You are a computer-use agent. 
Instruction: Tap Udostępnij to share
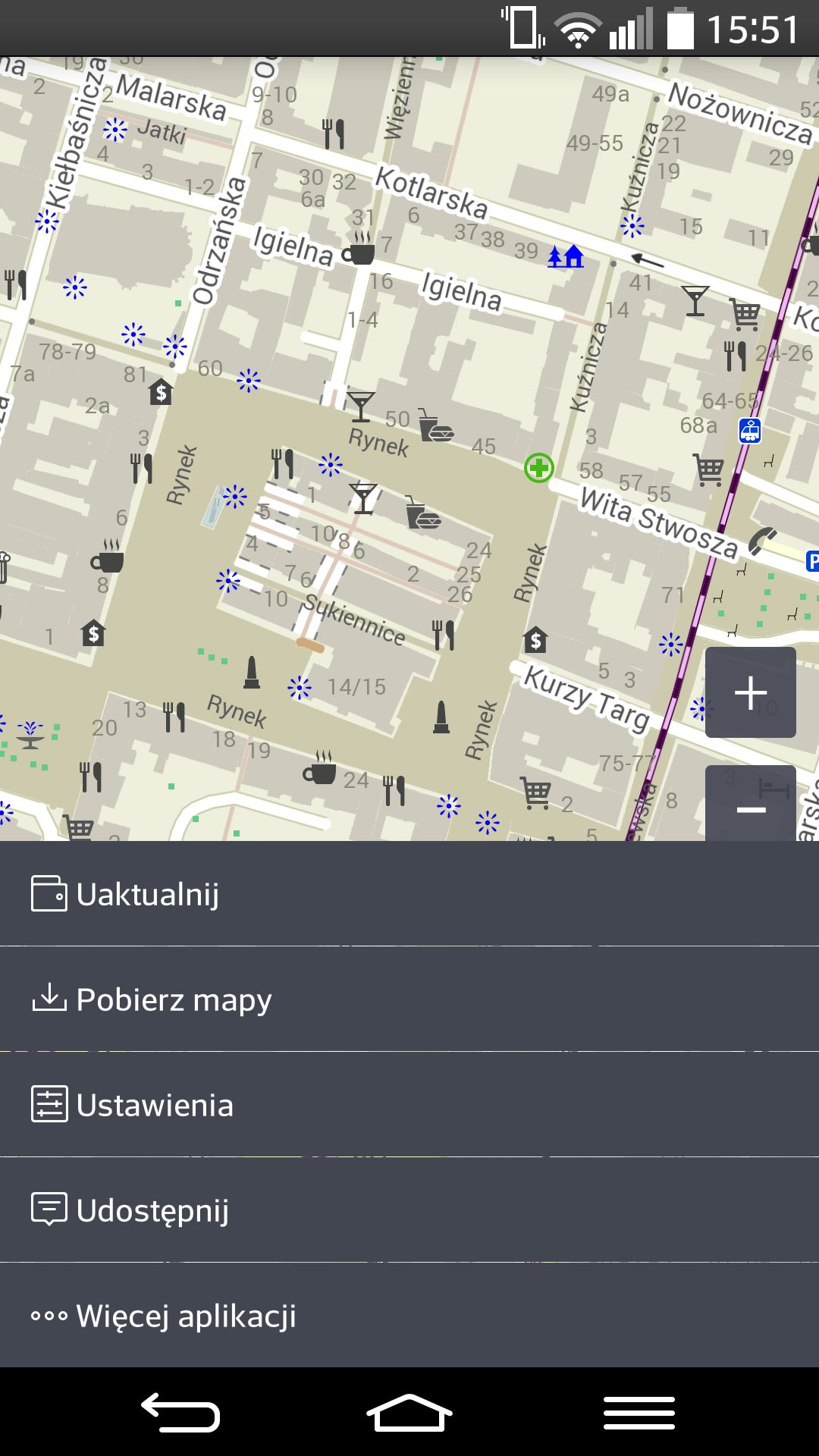click(x=409, y=1210)
